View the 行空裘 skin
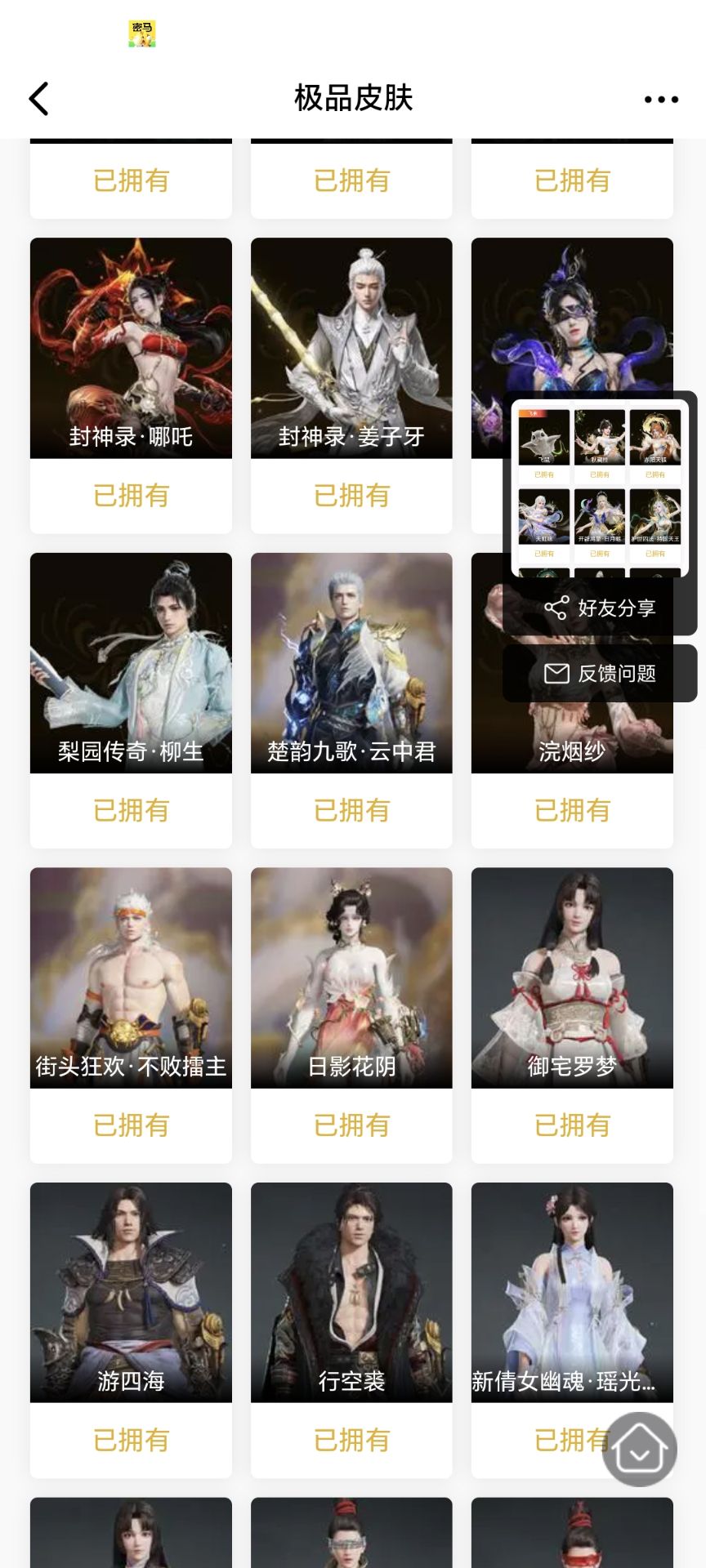 click(x=351, y=1292)
